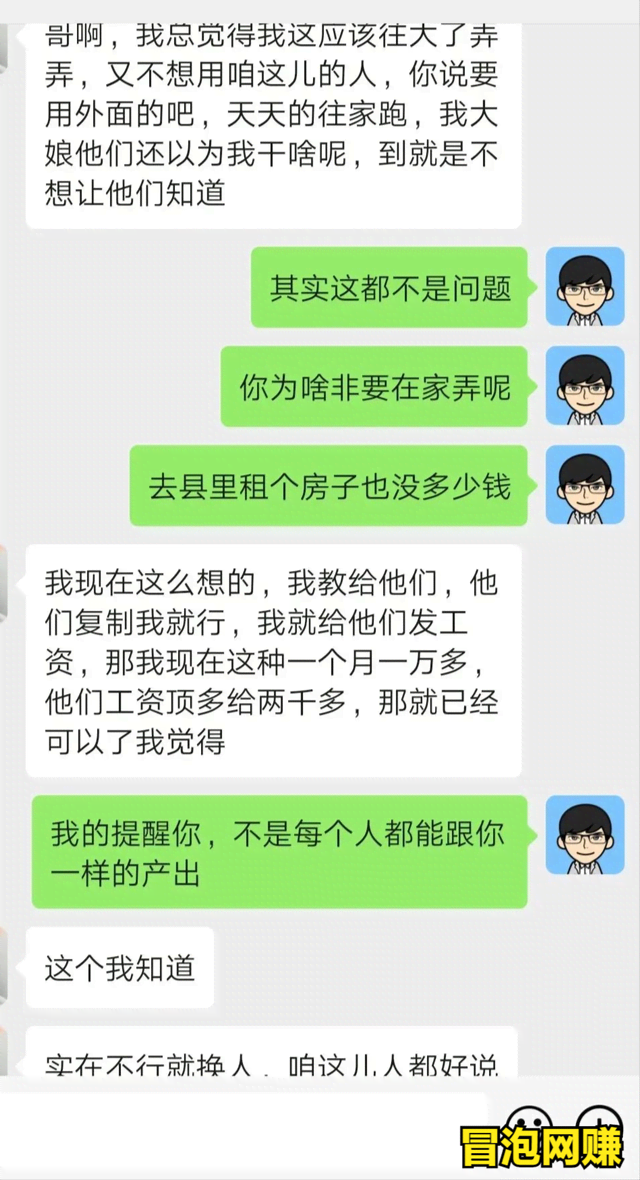Tap avatar next to 你为啥非要在家弄呢
This screenshot has width=640, height=1180.
pyautogui.click(x=584, y=386)
